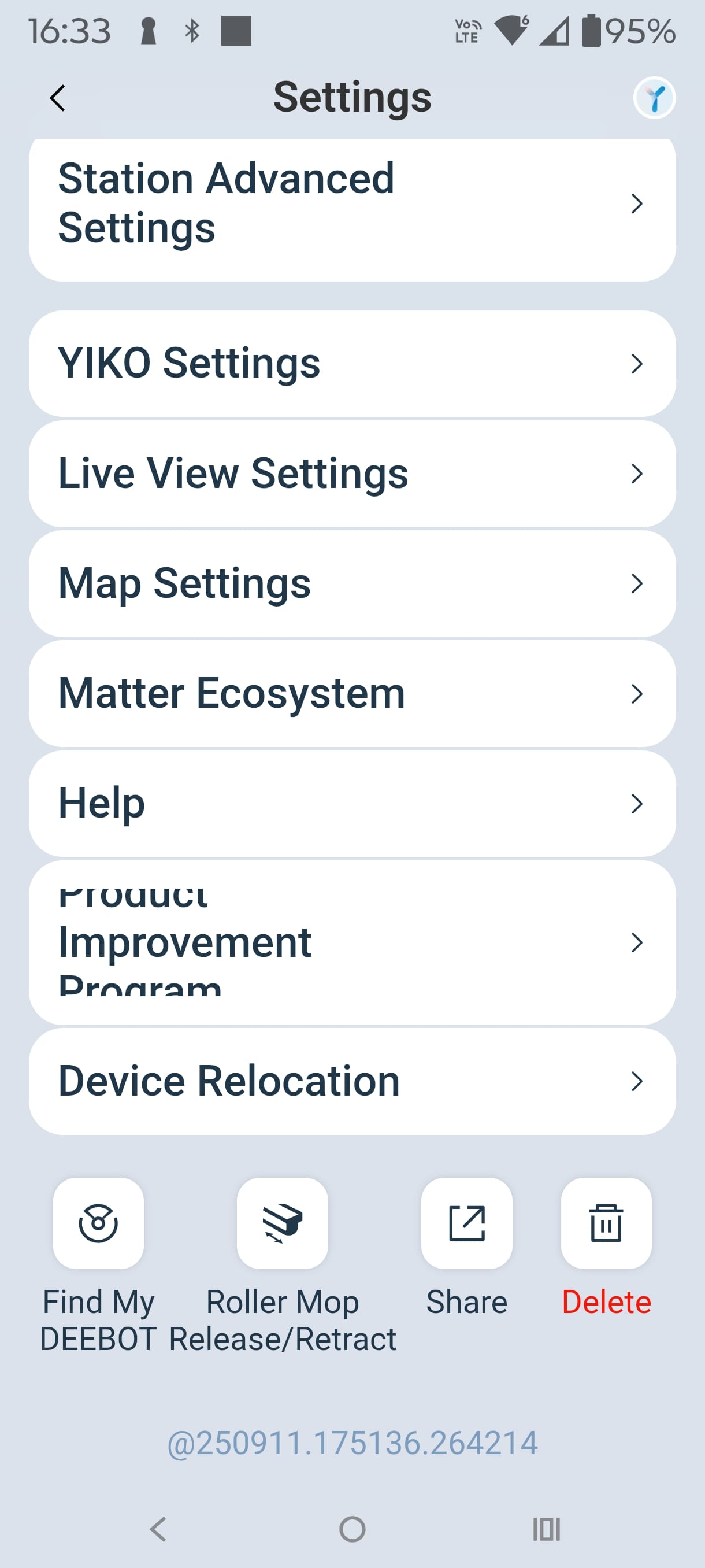Select Device Relocation

(x=351, y=1081)
